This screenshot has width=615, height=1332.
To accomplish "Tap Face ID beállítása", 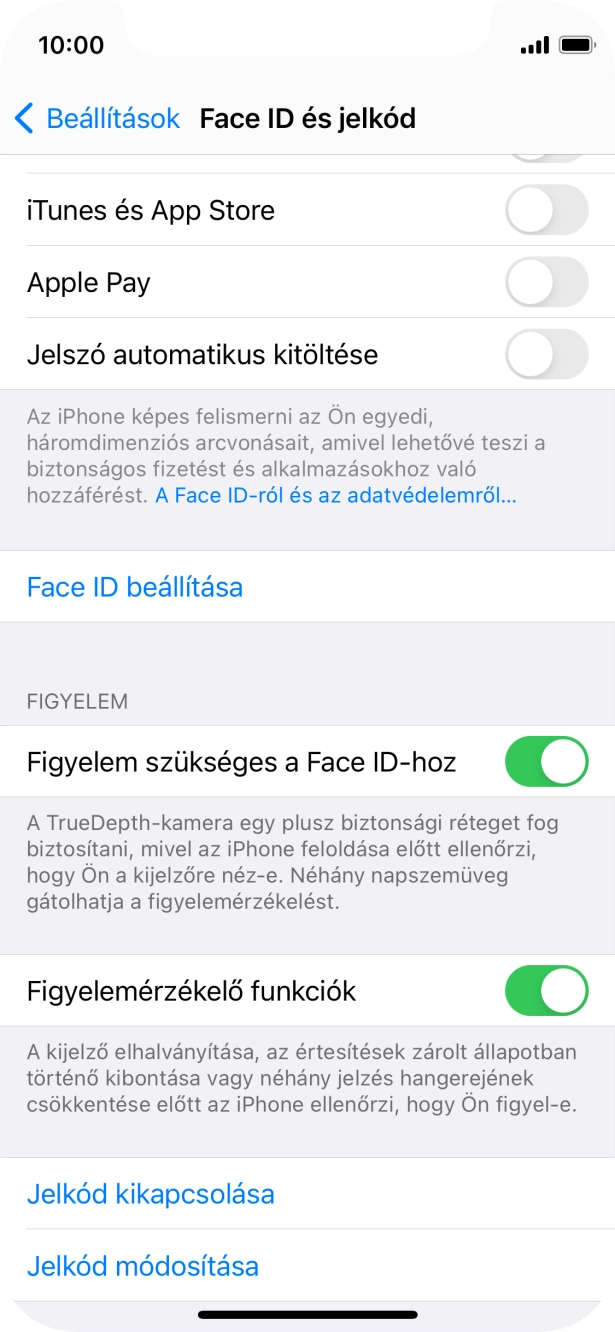I will pos(135,586).
